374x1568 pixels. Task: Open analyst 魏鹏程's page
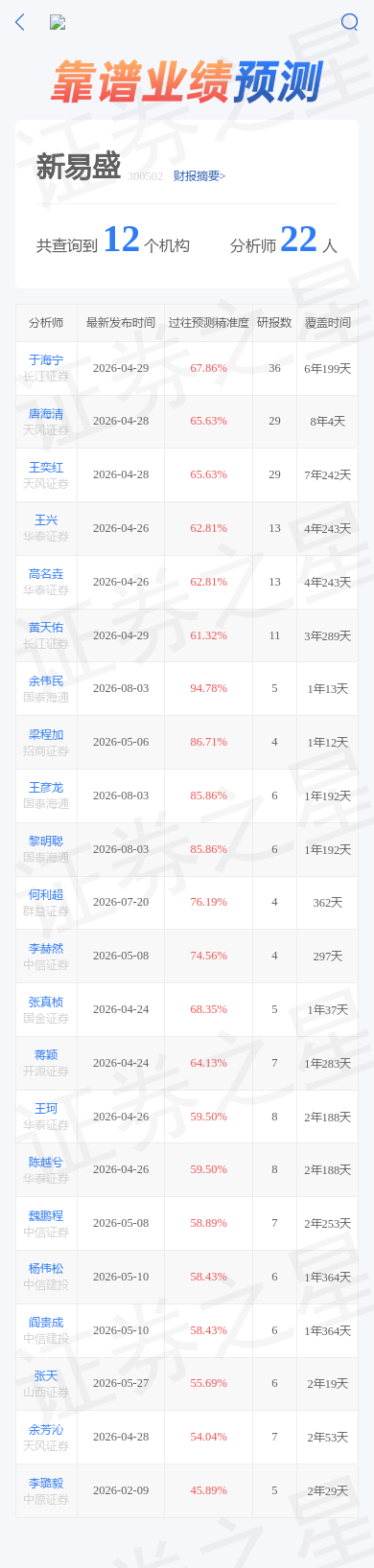point(46,1216)
